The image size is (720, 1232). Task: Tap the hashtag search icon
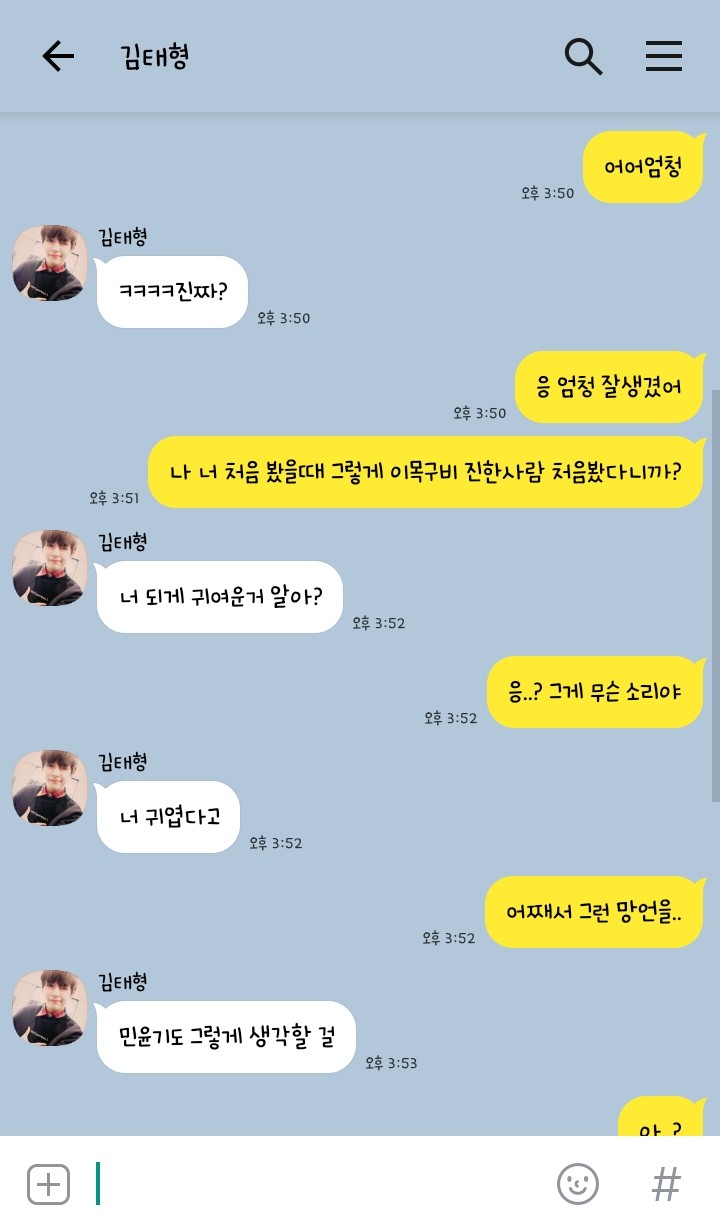(666, 1185)
